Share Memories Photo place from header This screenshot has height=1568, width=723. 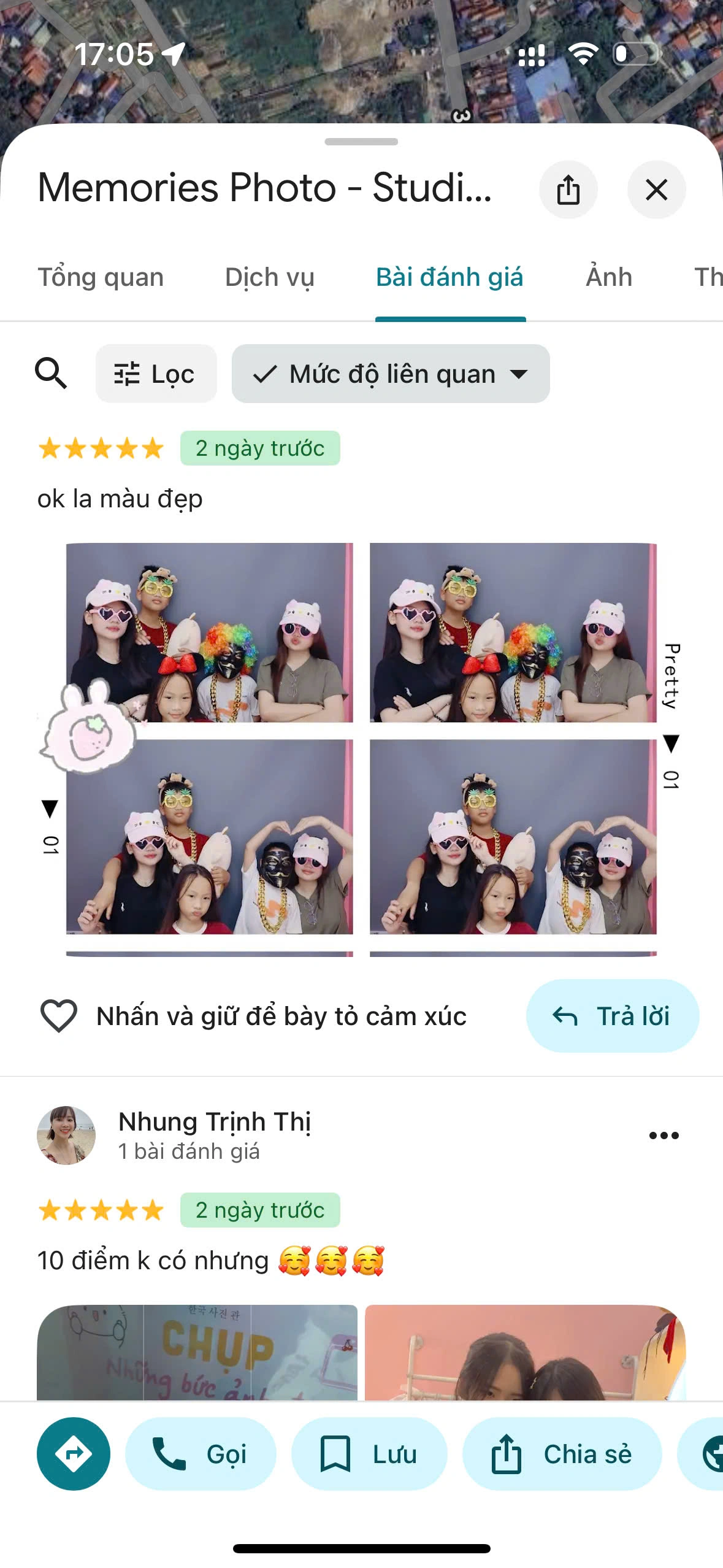[568, 190]
